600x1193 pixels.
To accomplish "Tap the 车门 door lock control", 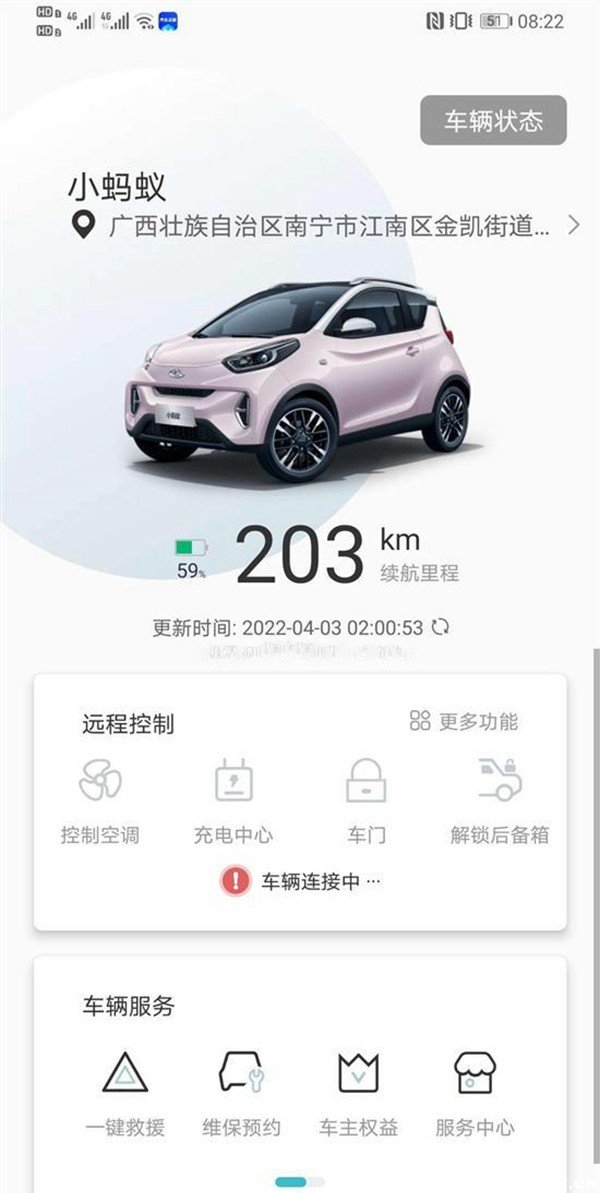I will click(366, 800).
